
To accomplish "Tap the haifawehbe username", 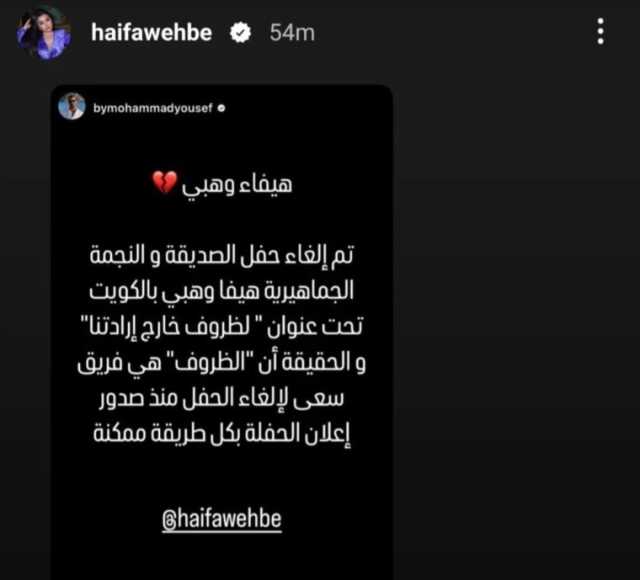I will pyautogui.click(x=151, y=32).
